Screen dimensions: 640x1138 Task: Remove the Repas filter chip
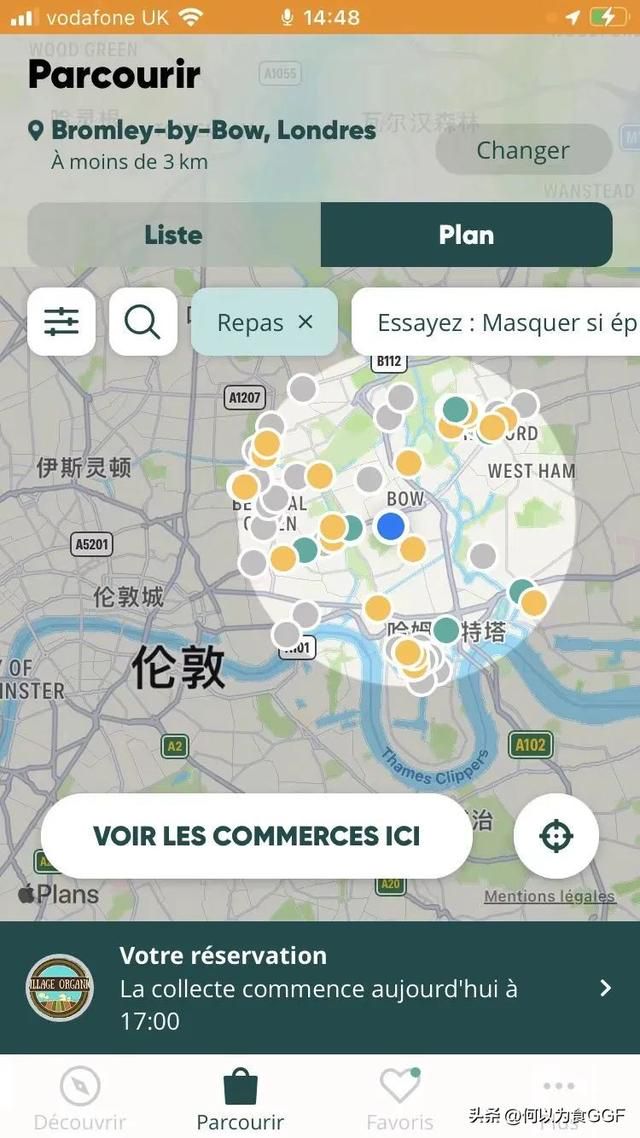point(305,322)
